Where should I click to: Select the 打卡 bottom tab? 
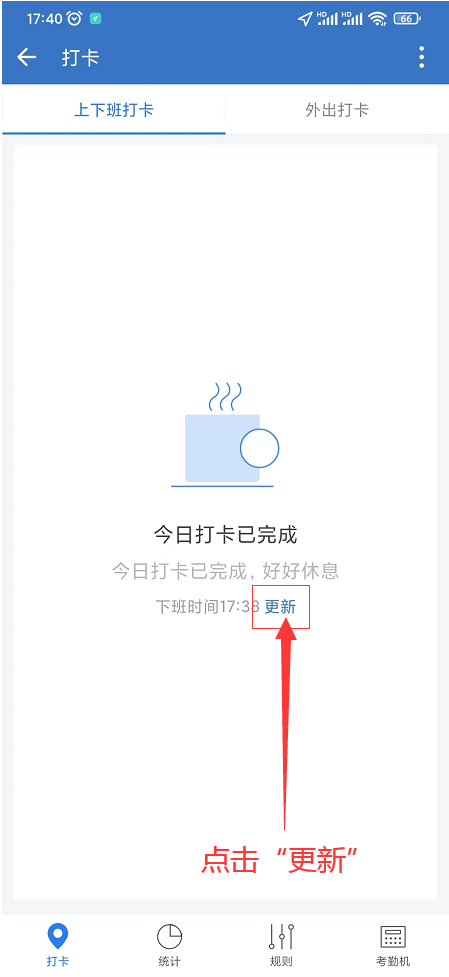coord(57,944)
